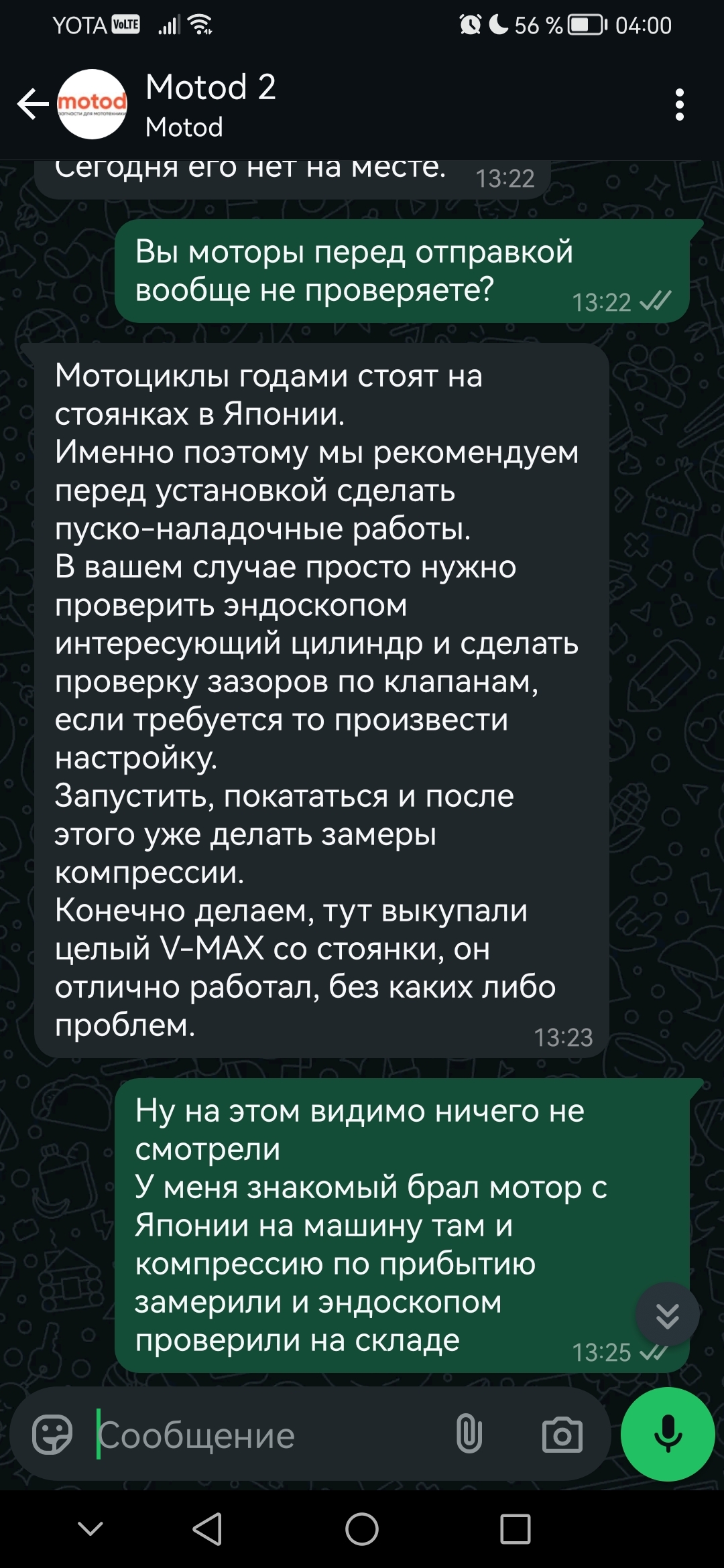Tap the system home button

(x=362, y=1529)
